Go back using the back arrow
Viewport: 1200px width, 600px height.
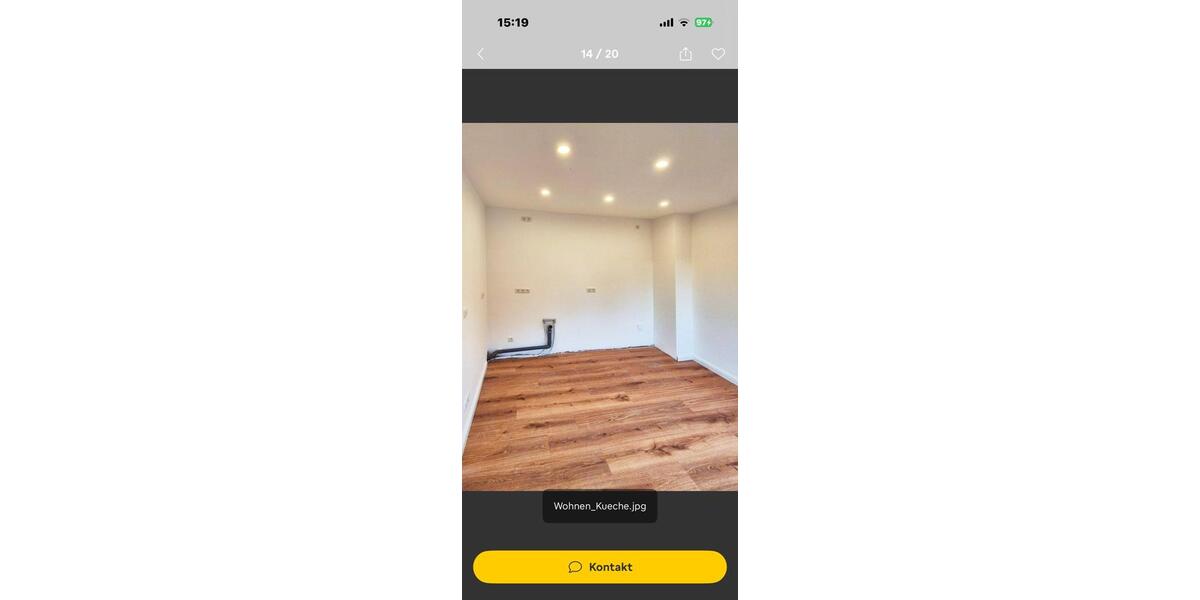coord(481,54)
